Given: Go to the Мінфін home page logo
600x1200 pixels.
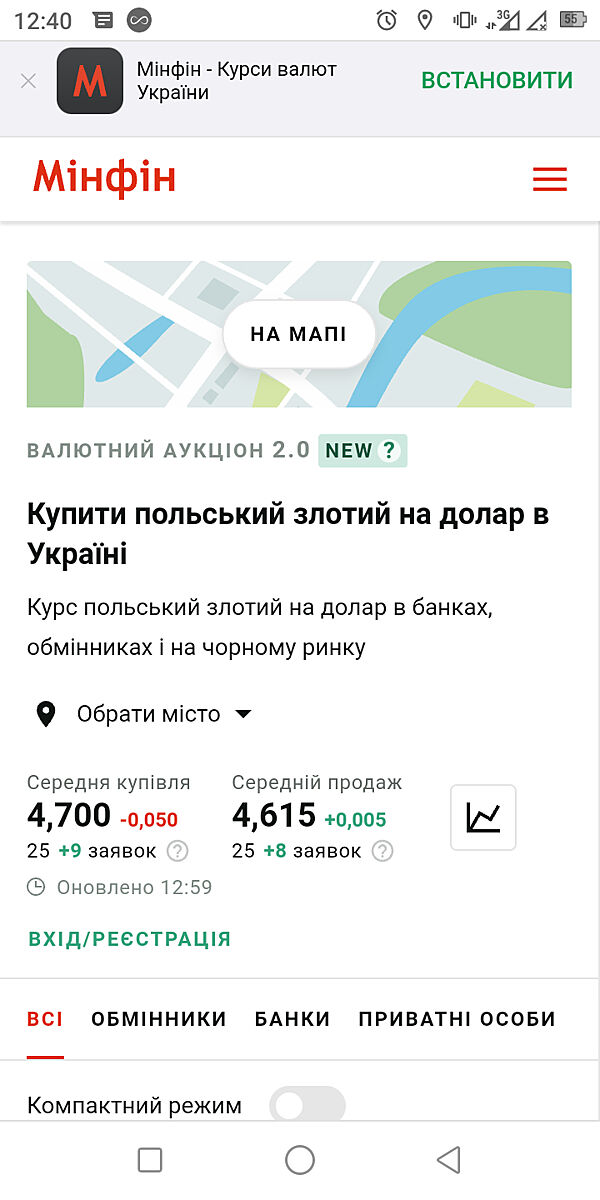Looking at the screenshot, I should pyautogui.click(x=104, y=178).
